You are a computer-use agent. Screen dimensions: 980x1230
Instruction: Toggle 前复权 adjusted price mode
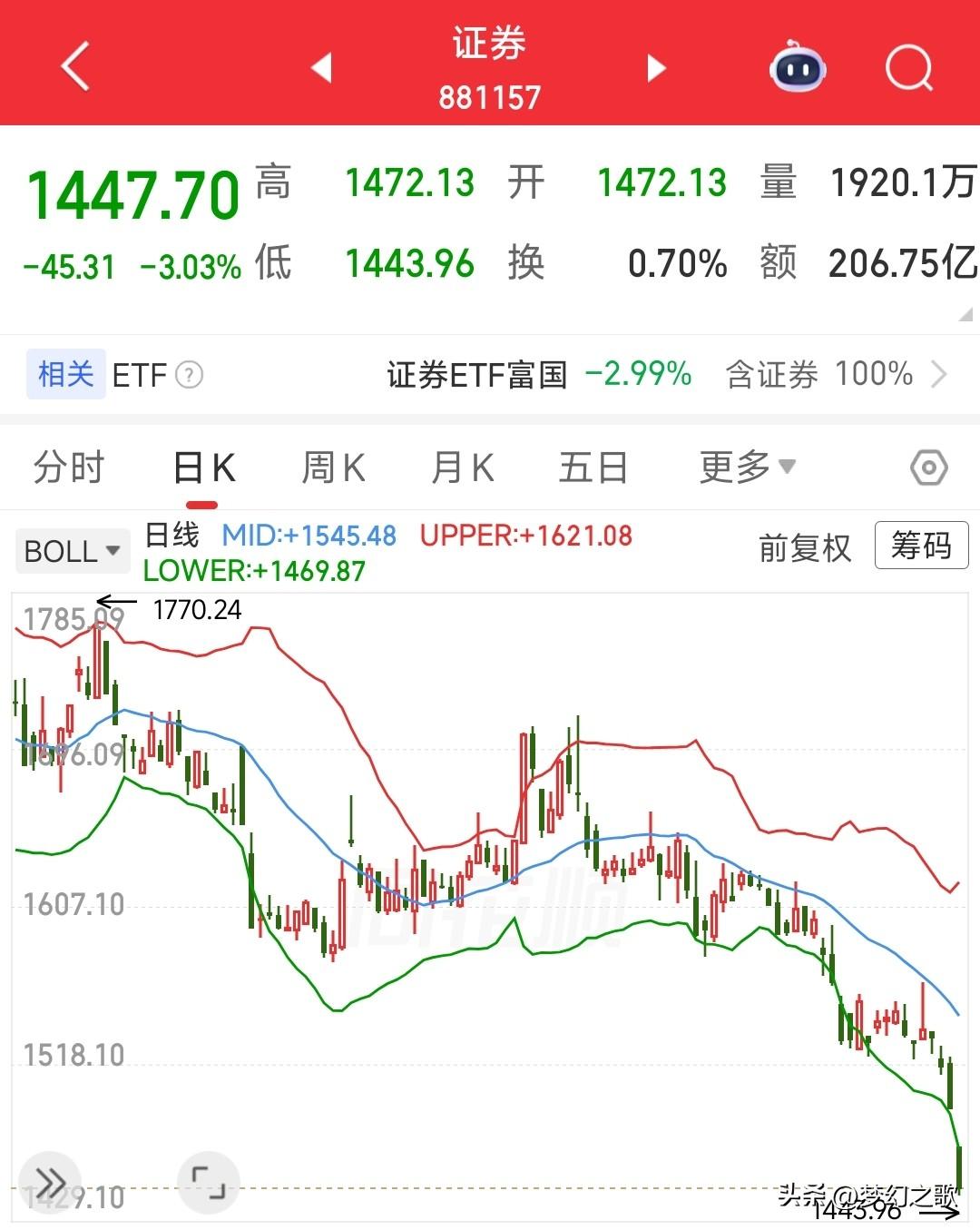point(802,548)
